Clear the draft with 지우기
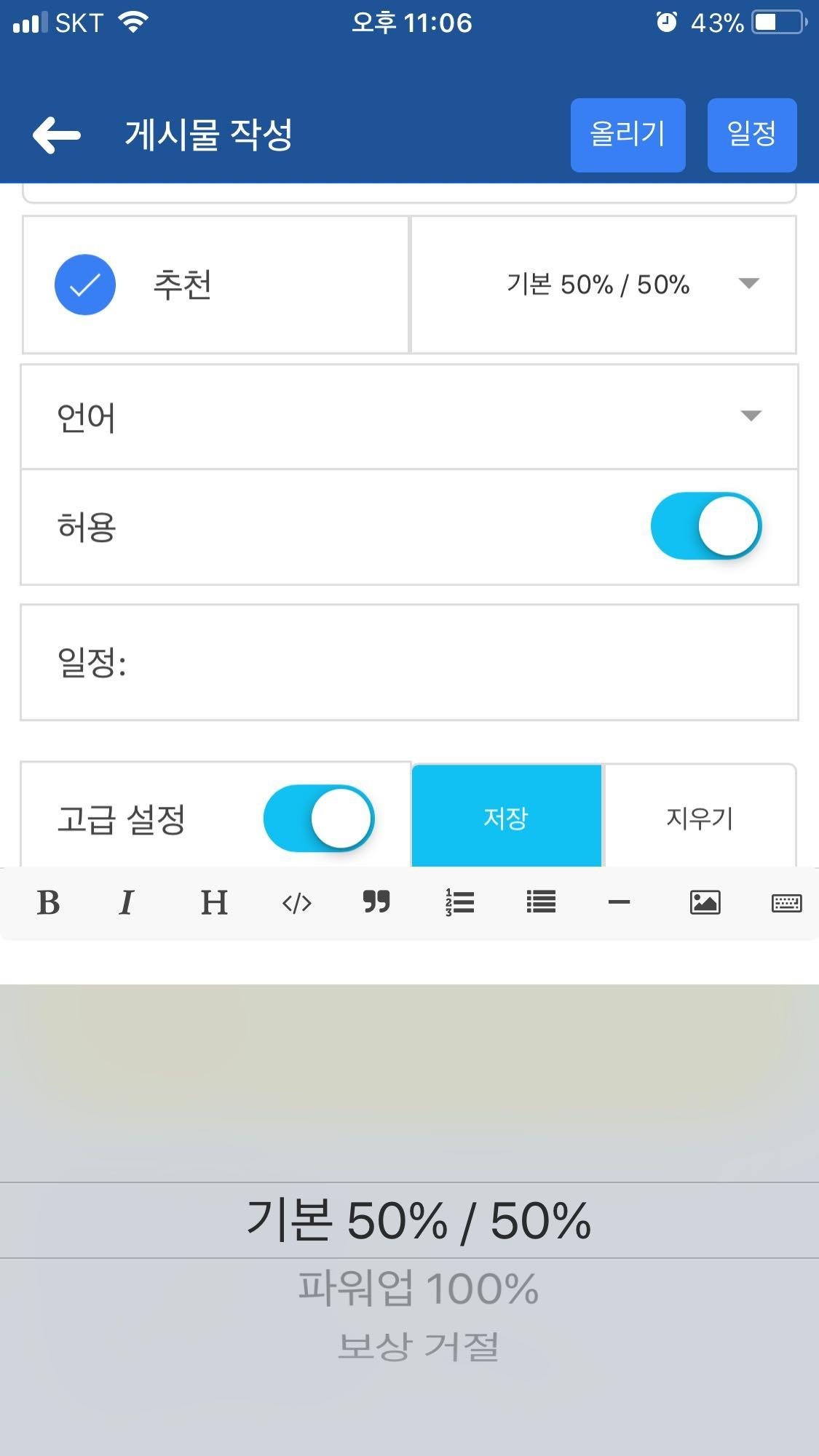This screenshot has width=819, height=1456. point(700,816)
